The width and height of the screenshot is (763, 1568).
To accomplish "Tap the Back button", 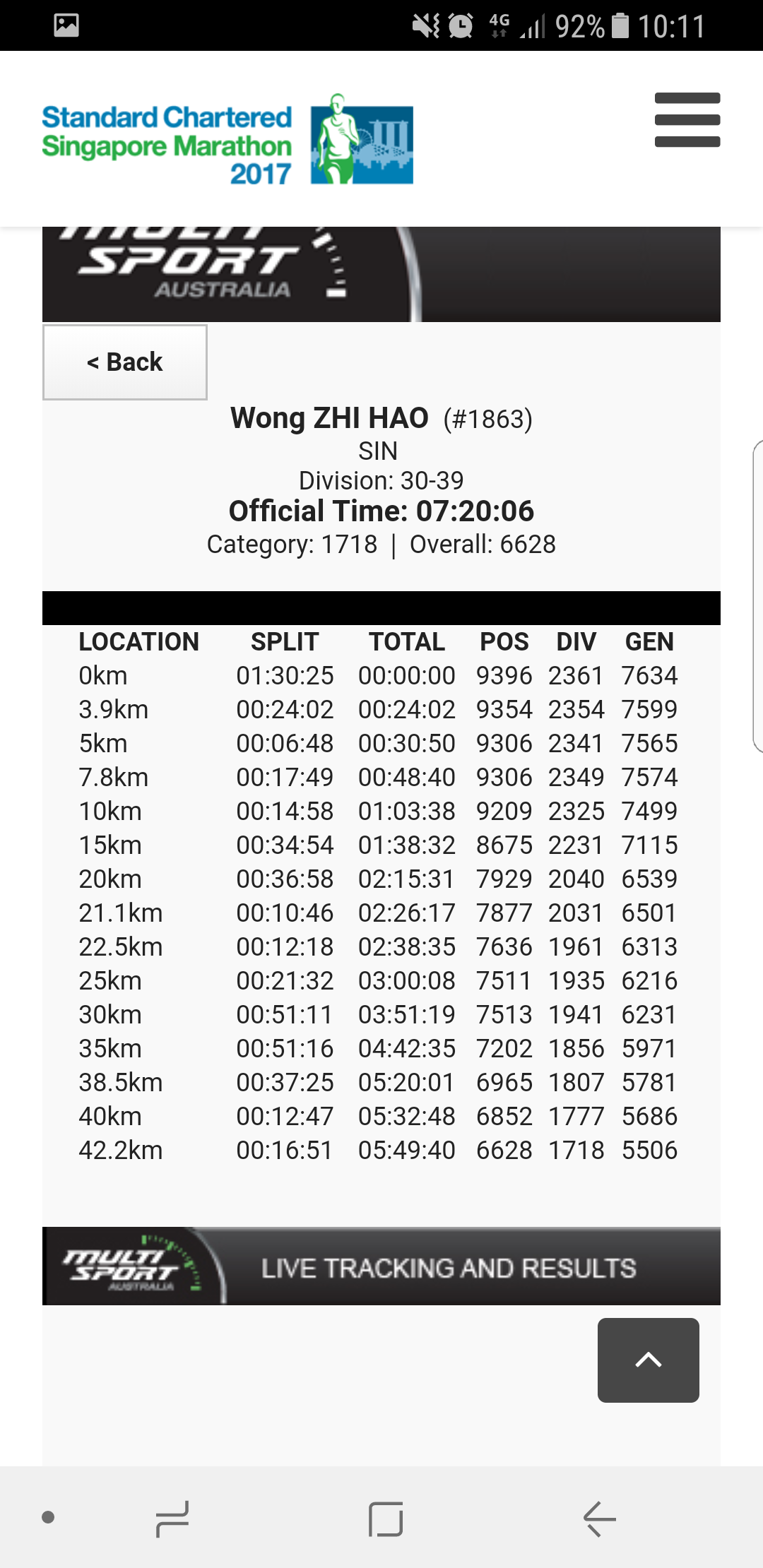I will click(125, 362).
